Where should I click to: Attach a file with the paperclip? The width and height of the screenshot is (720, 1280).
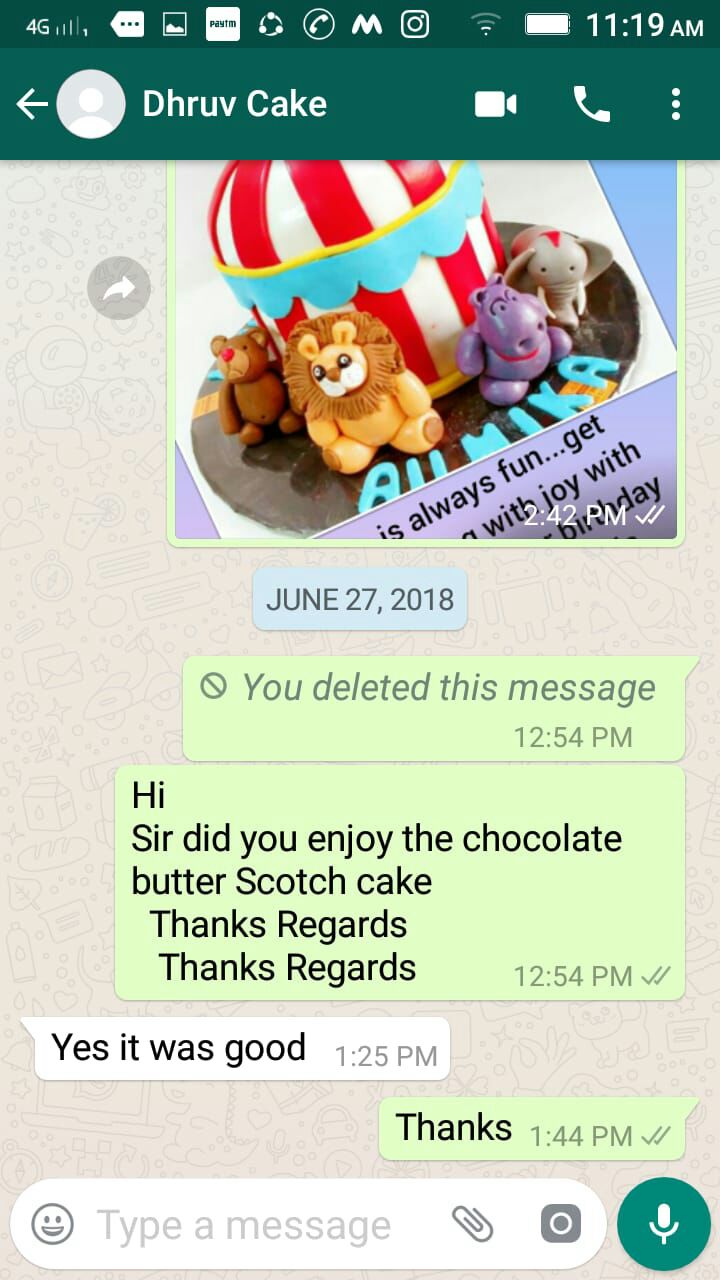point(472,1224)
